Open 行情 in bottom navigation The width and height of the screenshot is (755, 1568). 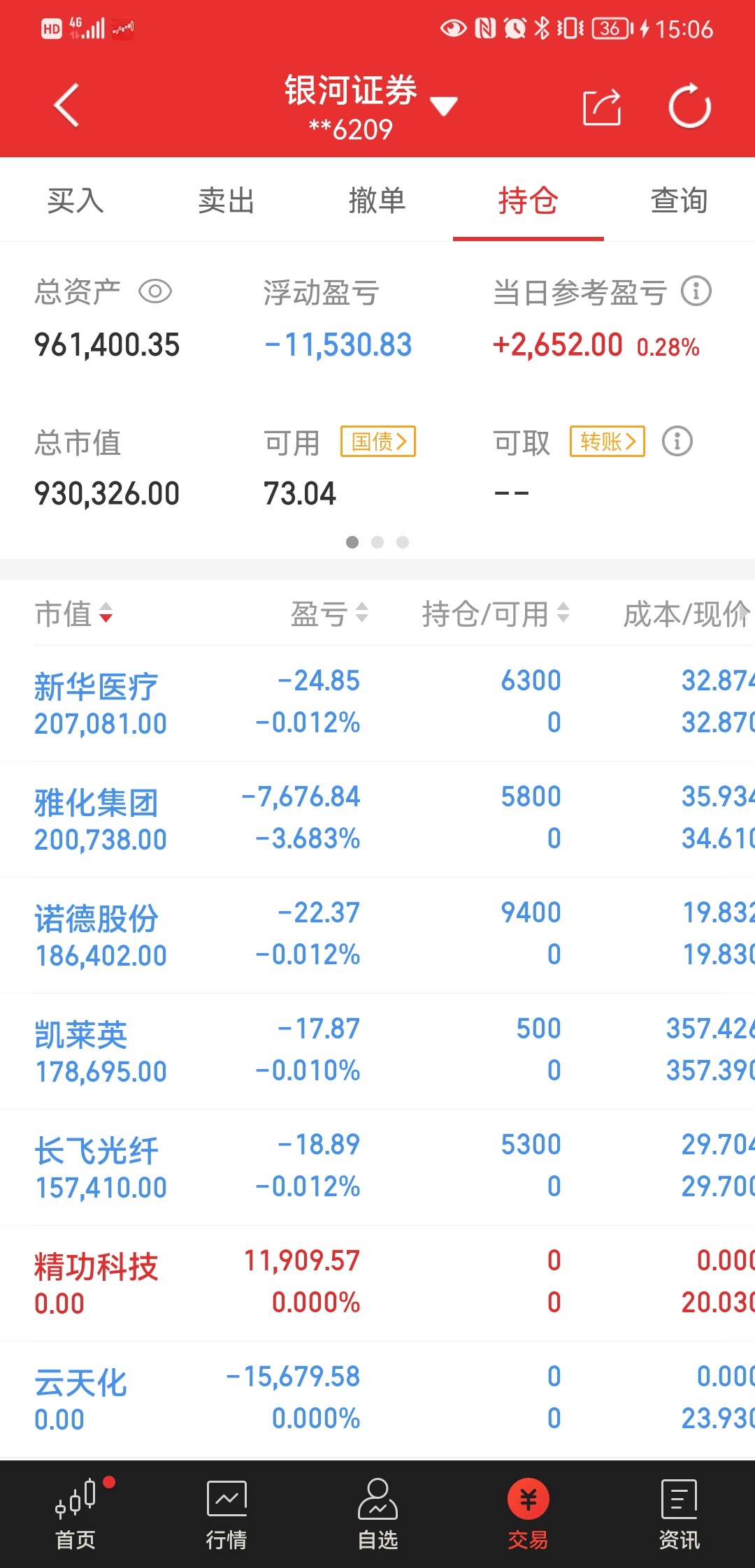[x=226, y=1513]
